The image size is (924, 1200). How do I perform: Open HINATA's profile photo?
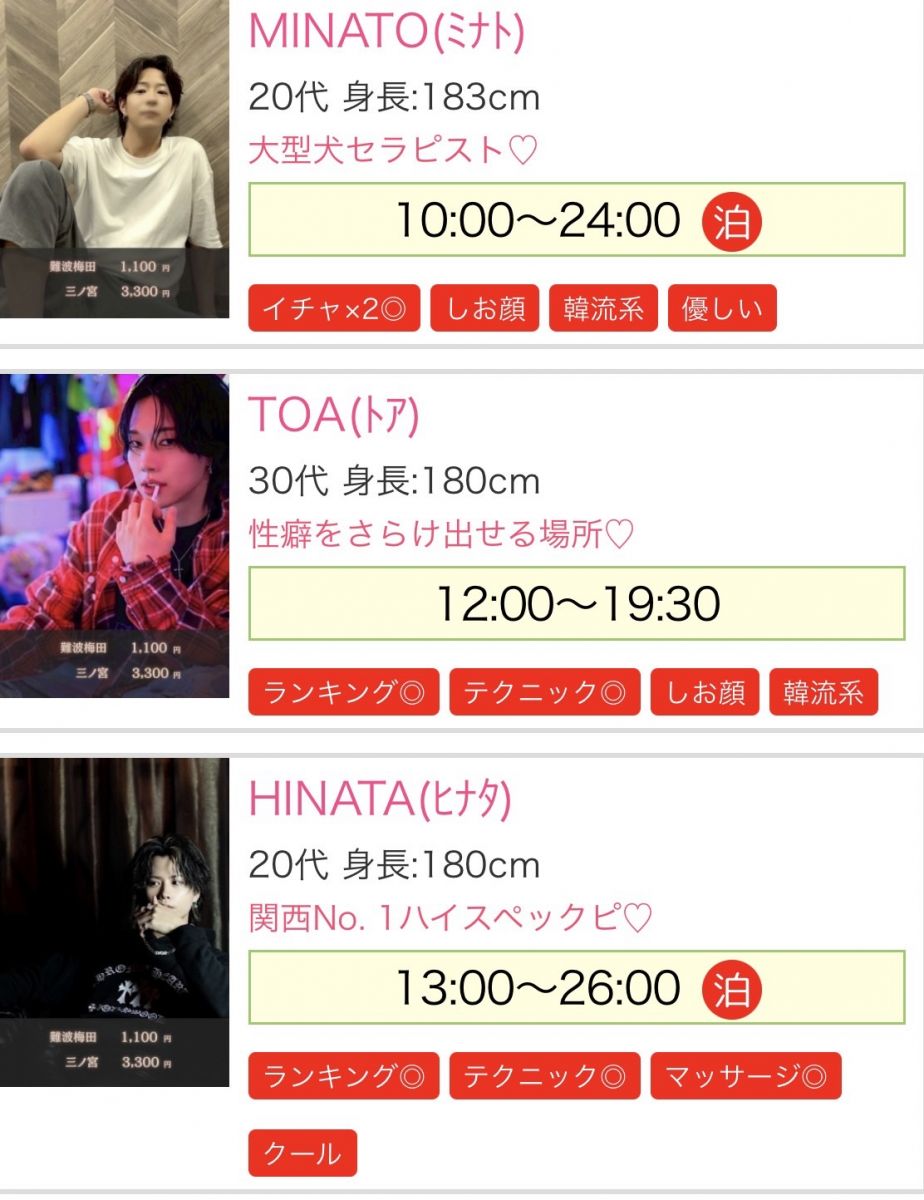[x=114, y=922]
